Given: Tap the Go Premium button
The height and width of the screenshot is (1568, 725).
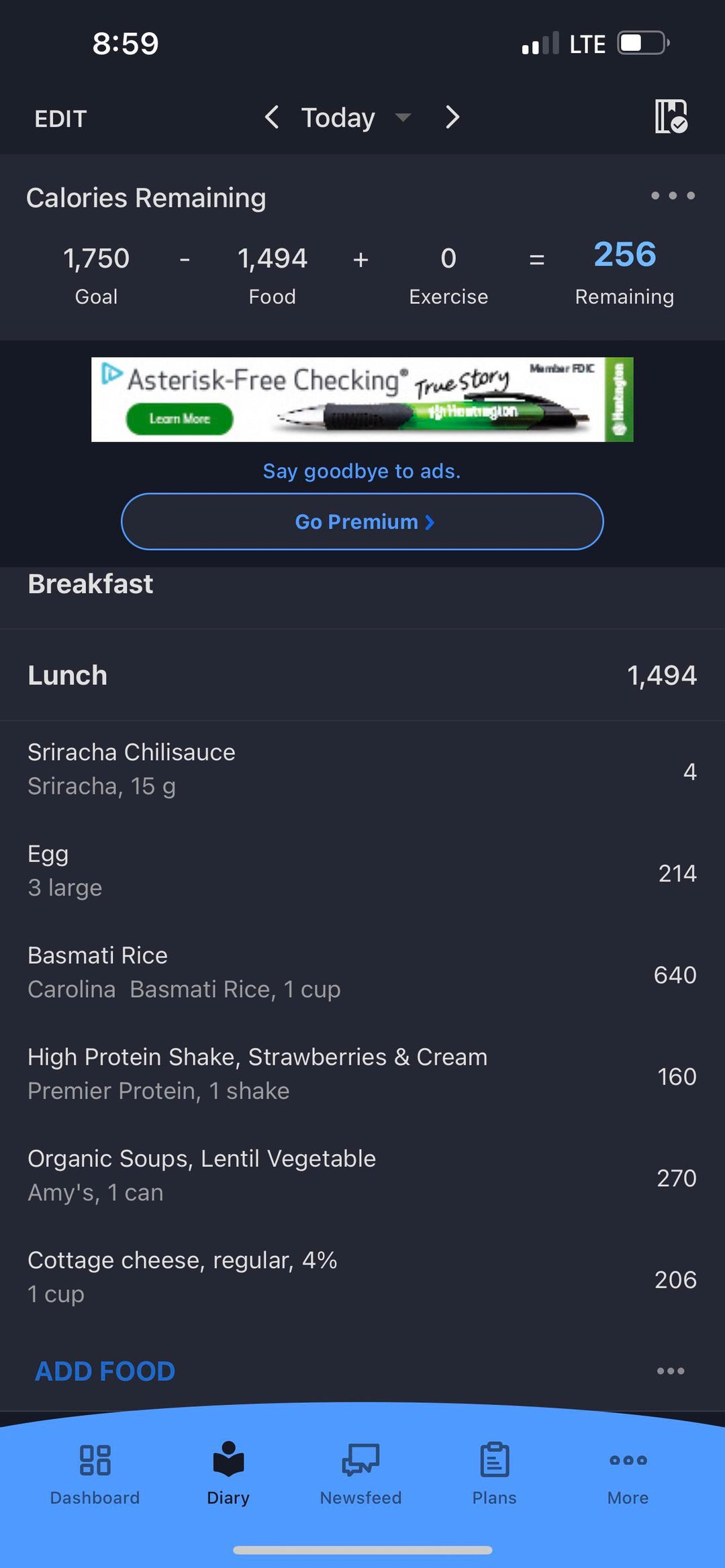Looking at the screenshot, I should click(x=362, y=521).
